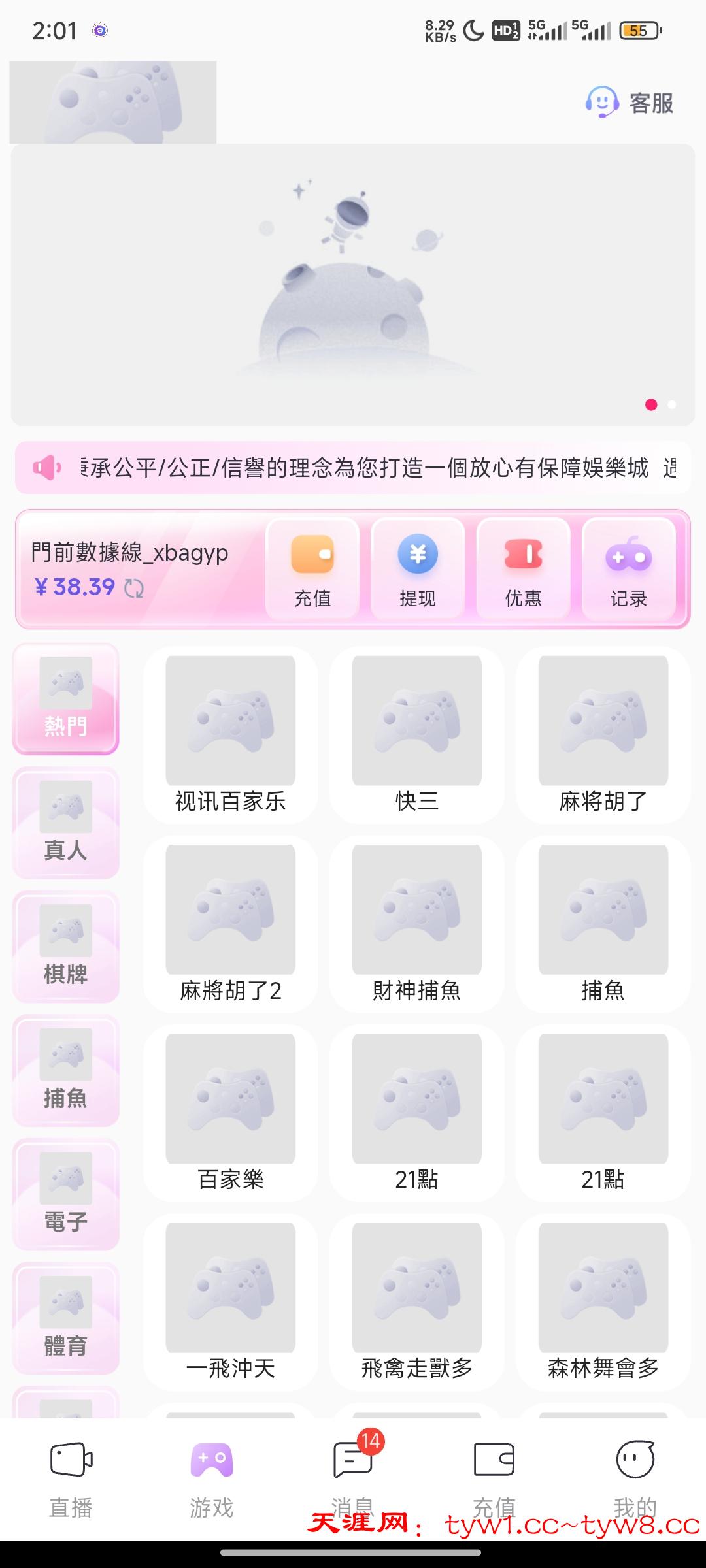This screenshot has width=706, height=1568.
Task: Launch the 快三 game
Action: click(x=417, y=734)
